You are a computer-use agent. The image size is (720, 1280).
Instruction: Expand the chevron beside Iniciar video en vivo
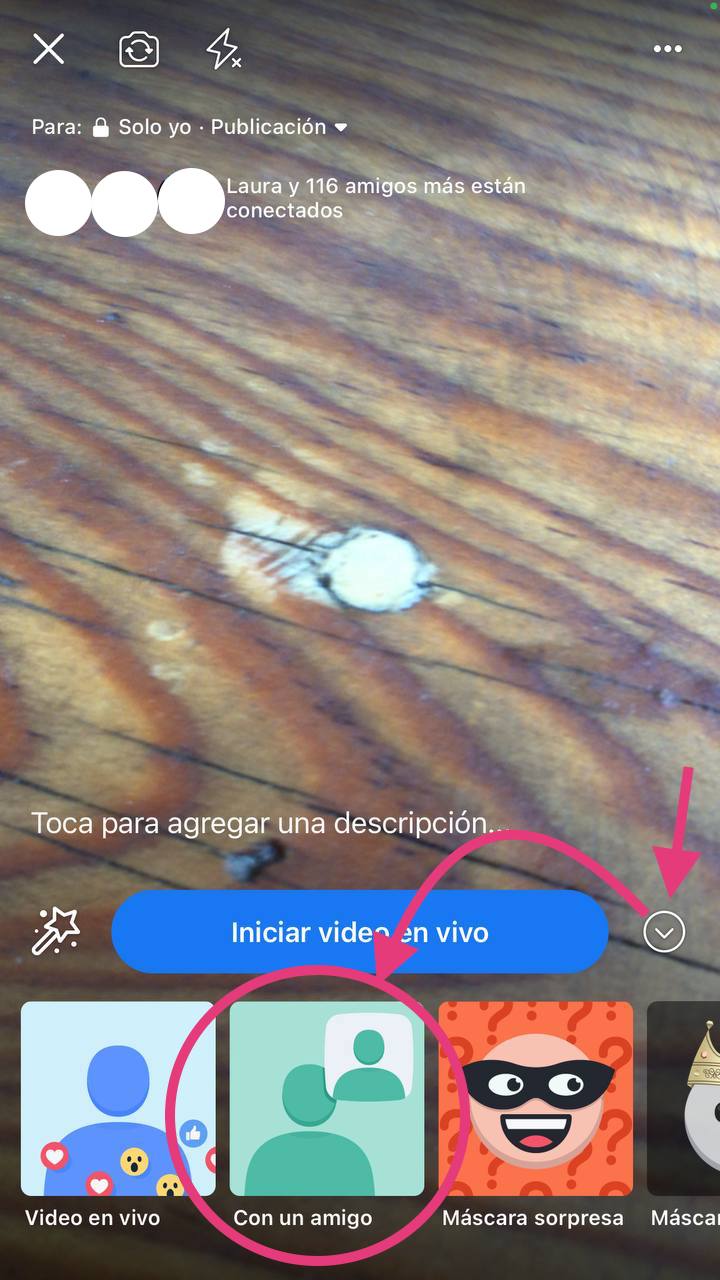pyautogui.click(x=663, y=931)
